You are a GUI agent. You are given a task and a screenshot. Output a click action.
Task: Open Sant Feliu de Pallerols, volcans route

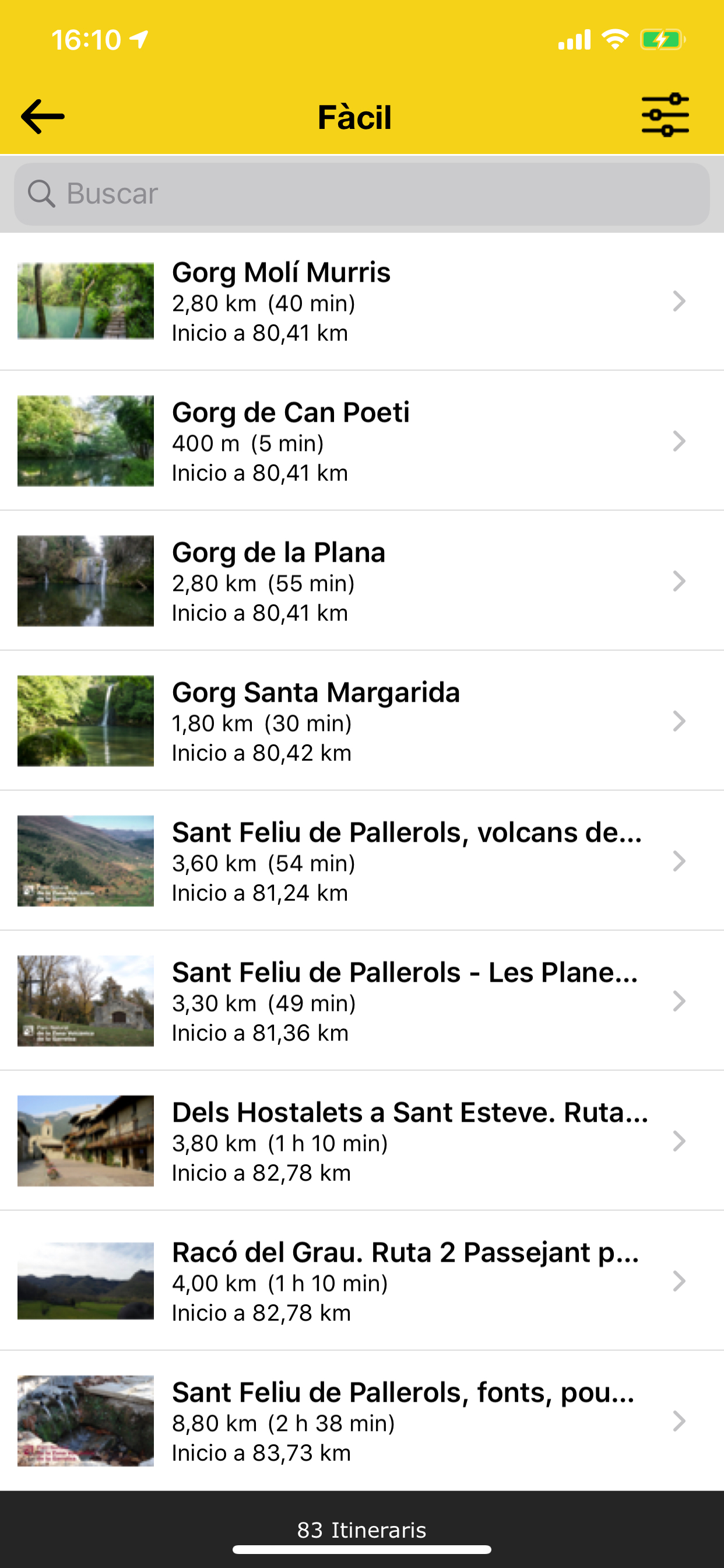[362, 862]
